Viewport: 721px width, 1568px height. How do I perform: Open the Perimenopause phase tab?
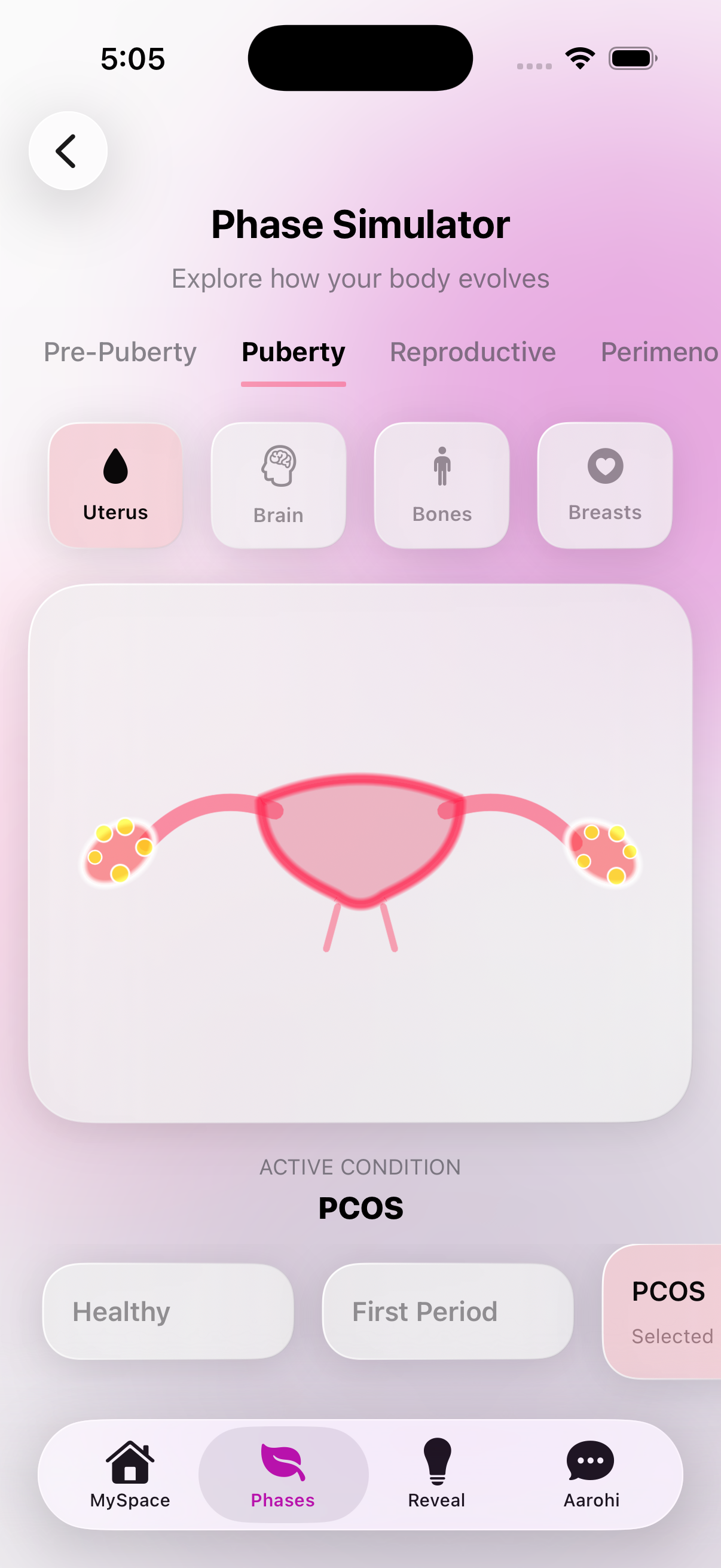click(660, 352)
